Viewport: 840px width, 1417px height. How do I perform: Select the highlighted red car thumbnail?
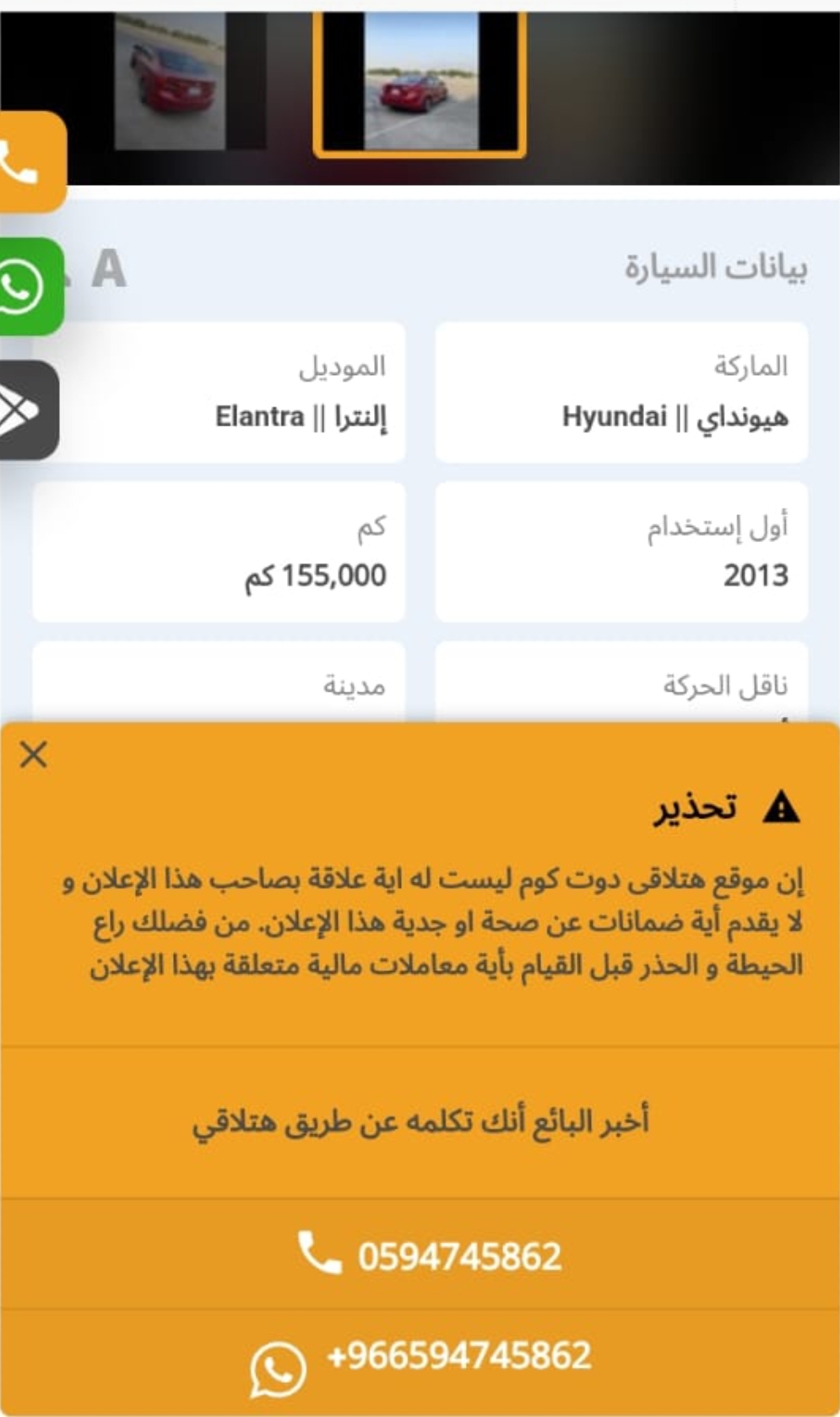pyautogui.click(x=420, y=83)
